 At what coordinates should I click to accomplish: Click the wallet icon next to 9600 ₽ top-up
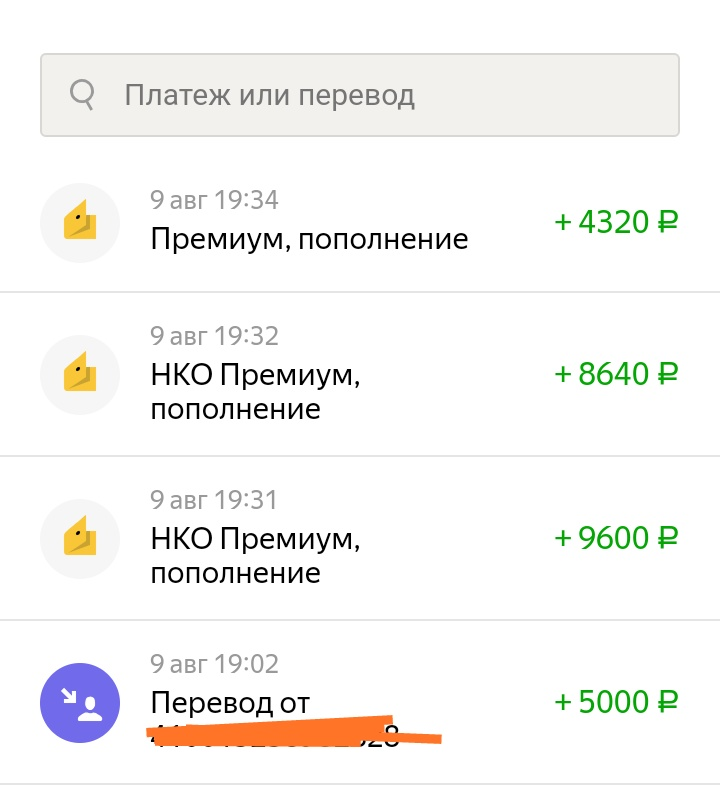tap(80, 538)
